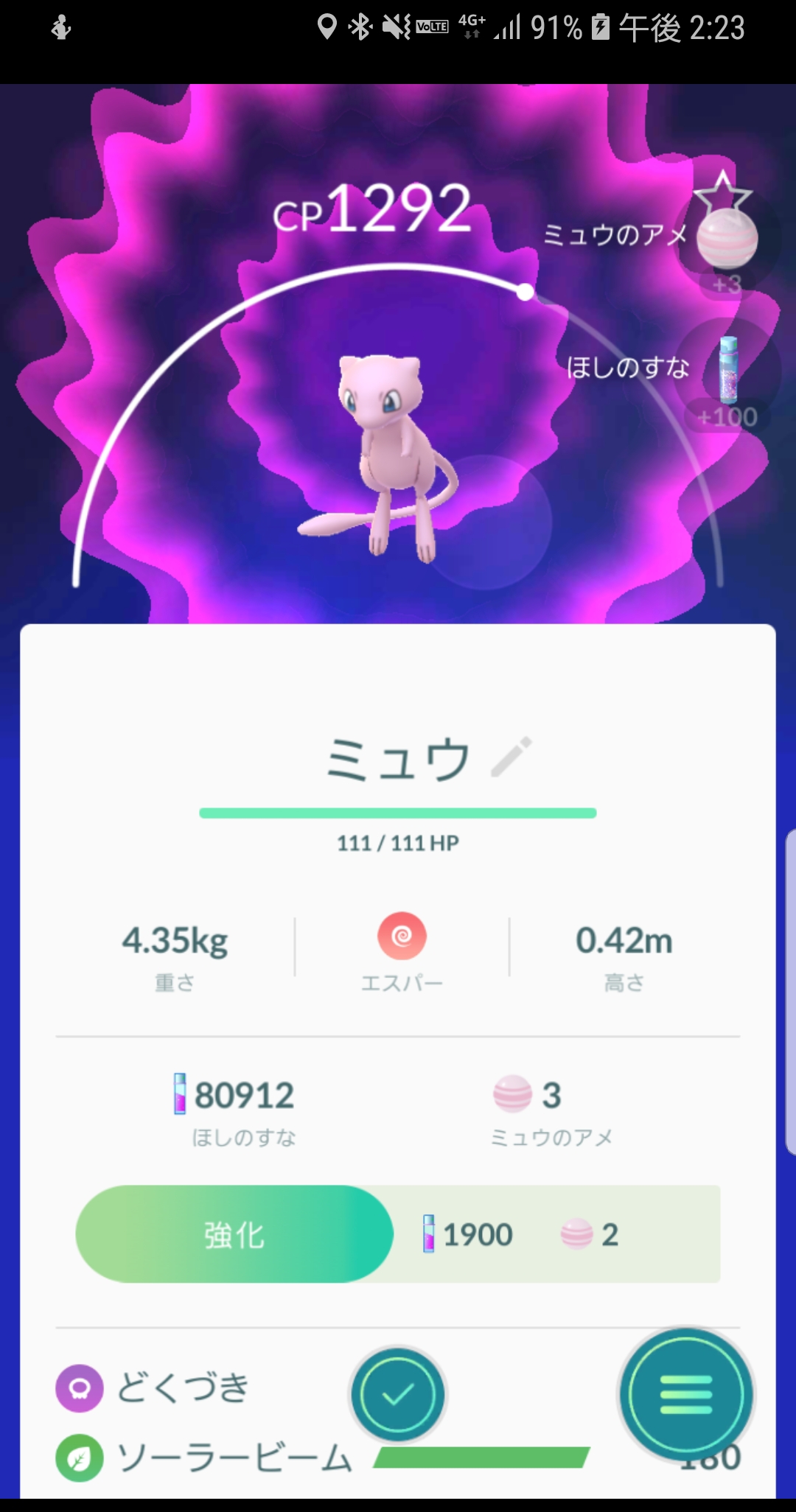Screen dimensions: 796x1512
Task: Mark Mew as favorite with the star
Action: tap(723, 193)
